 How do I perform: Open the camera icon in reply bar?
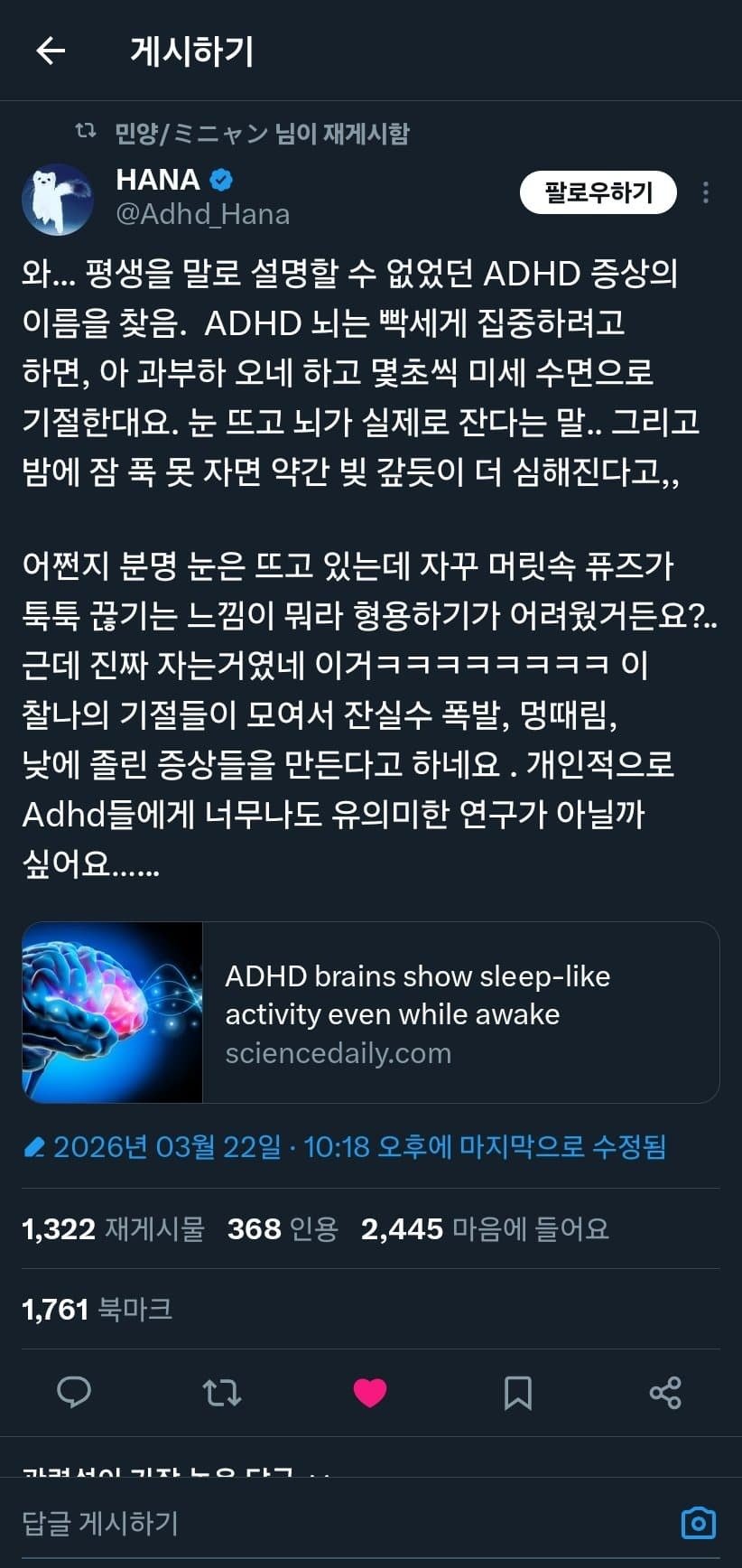tap(698, 1523)
